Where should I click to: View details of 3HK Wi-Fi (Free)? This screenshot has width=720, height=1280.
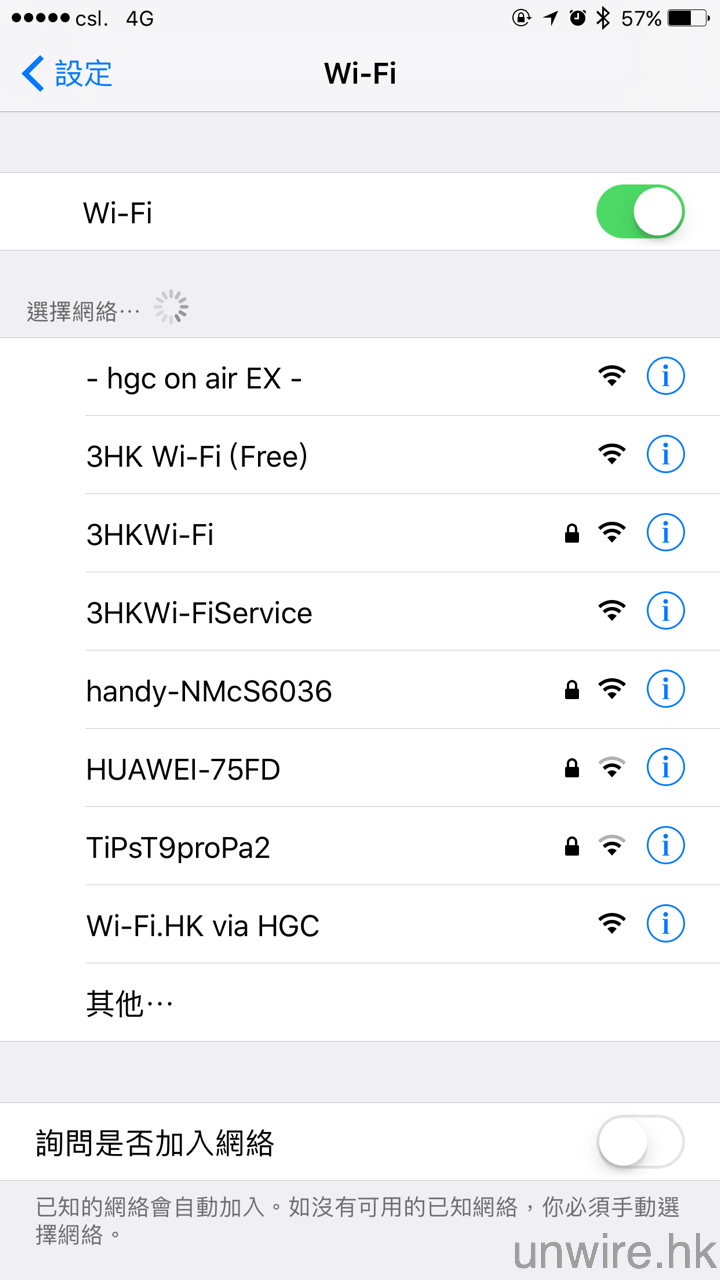666,455
